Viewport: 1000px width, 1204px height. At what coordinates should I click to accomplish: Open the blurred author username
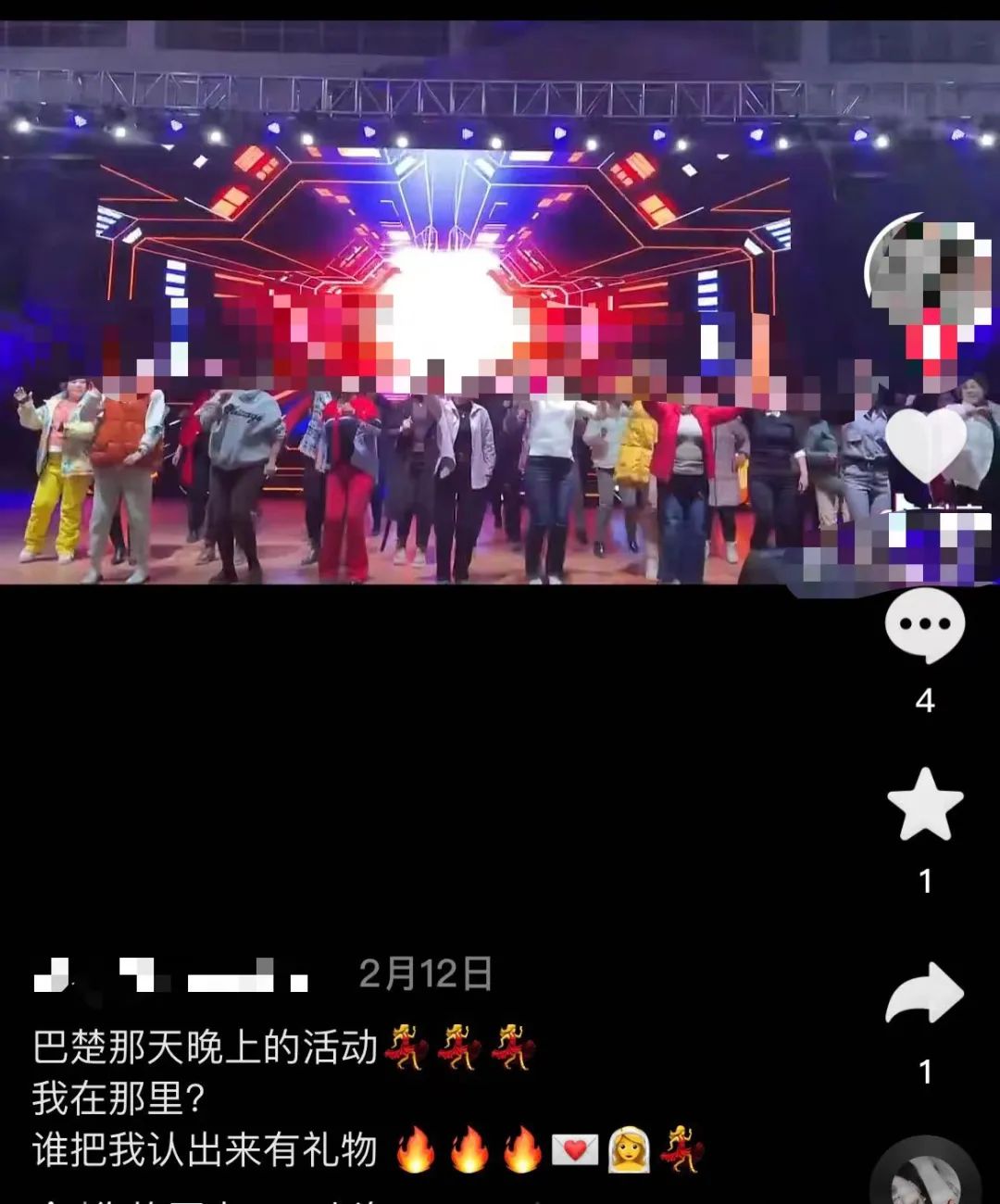[171, 975]
